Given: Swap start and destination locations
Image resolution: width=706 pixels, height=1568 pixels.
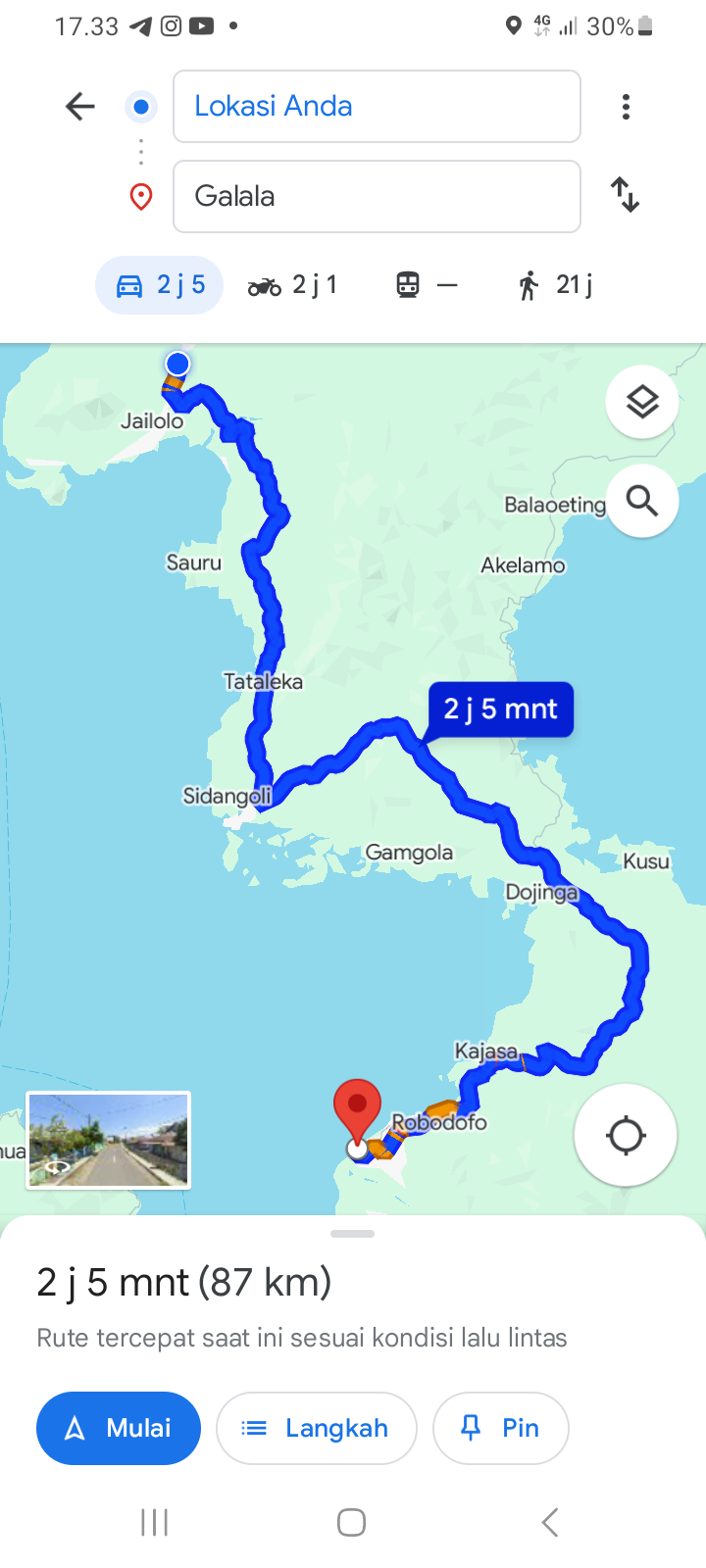Looking at the screenshot, I should point(625,195).
